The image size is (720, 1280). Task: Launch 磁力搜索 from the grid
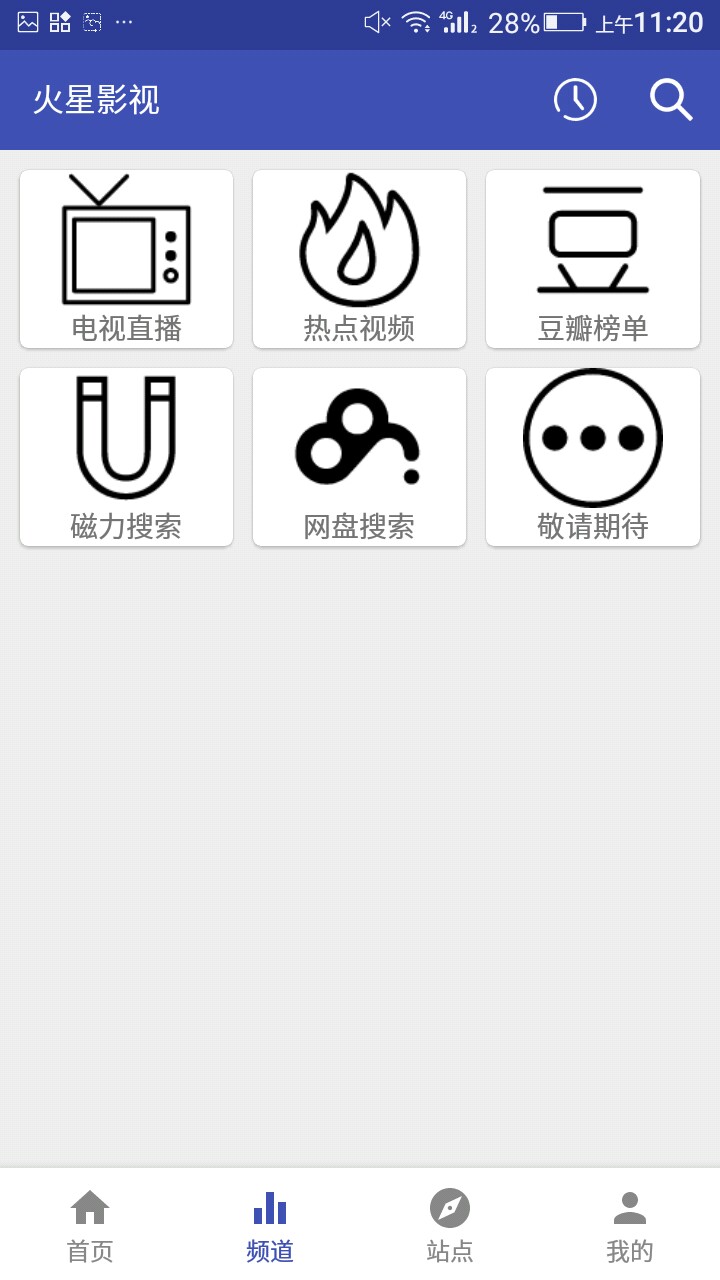[127, 457]
